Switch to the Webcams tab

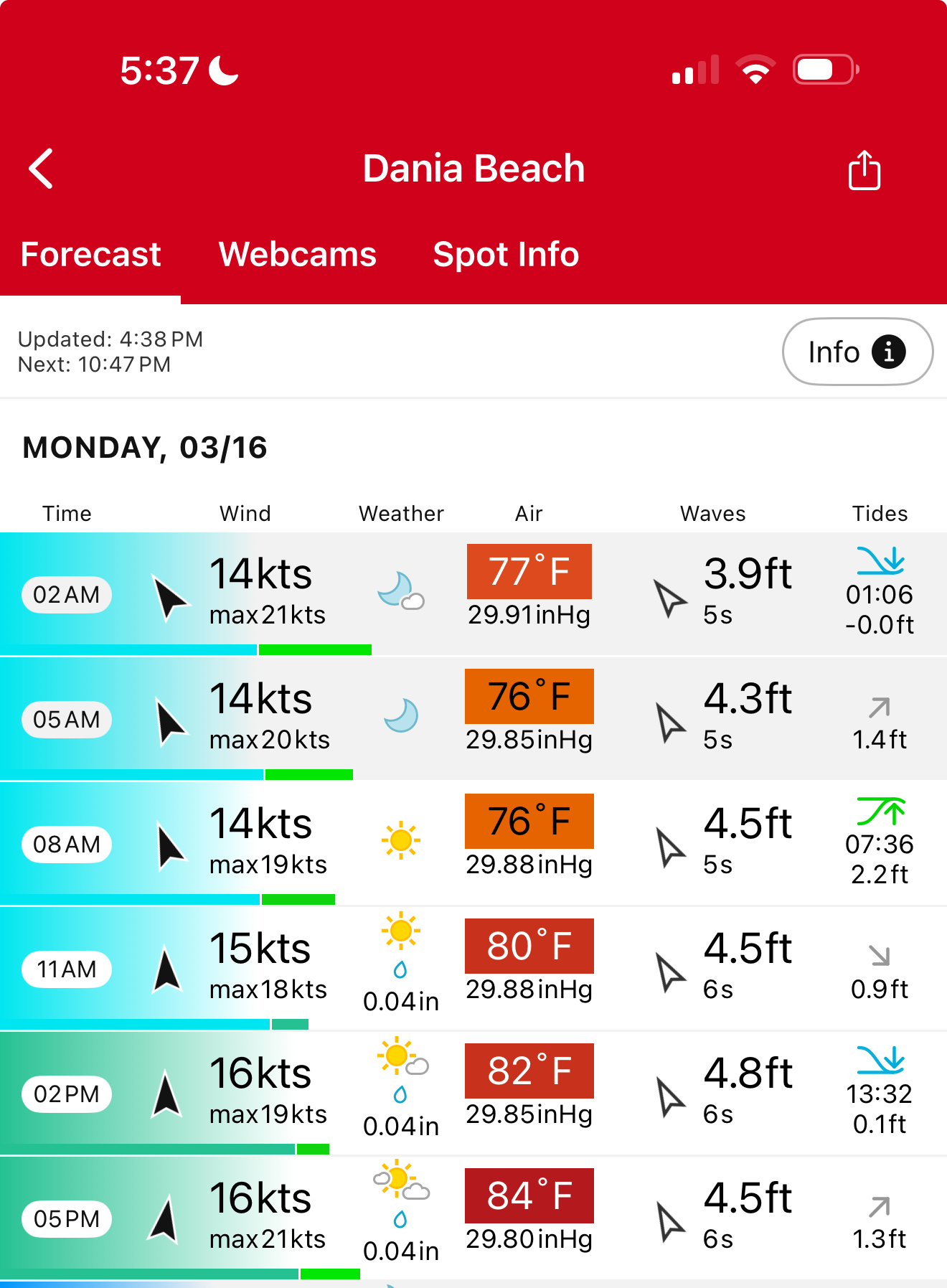pos(297,255)
